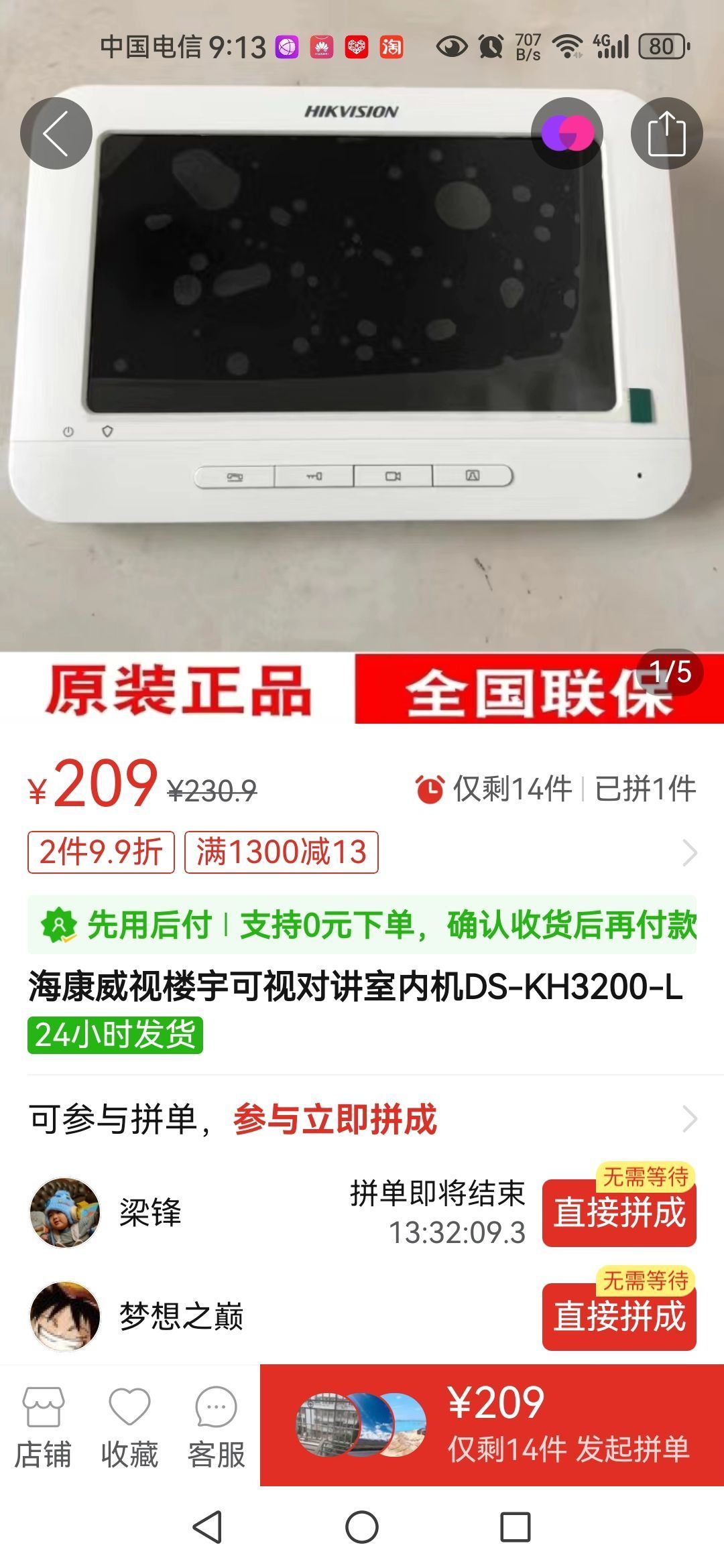Open the product photo gallery image
Screen dimensions: 724x1568
(362, 362)
